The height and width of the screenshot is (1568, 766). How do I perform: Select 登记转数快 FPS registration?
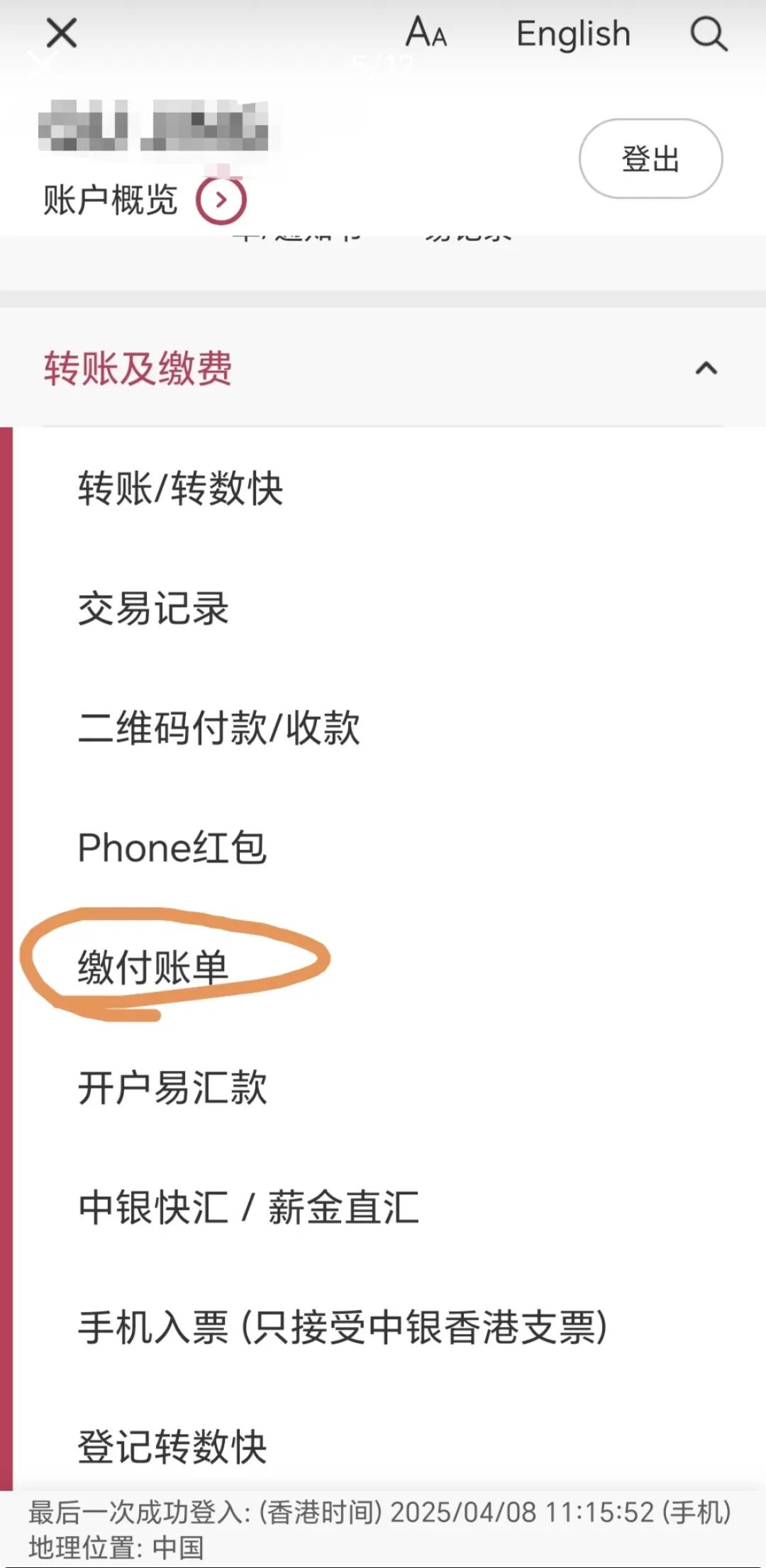172,1447
